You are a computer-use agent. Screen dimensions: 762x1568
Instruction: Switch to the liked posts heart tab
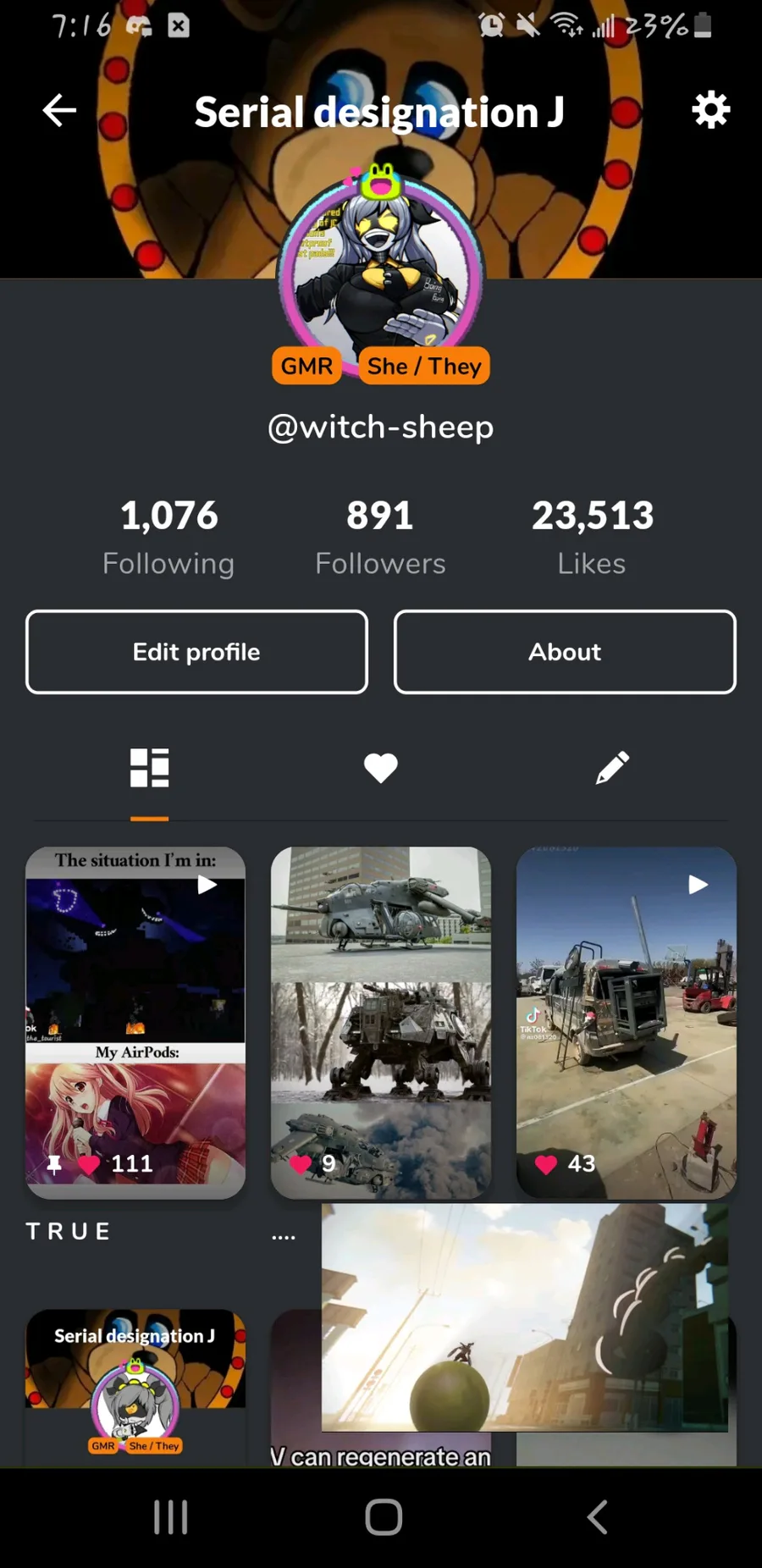point(380,768)
